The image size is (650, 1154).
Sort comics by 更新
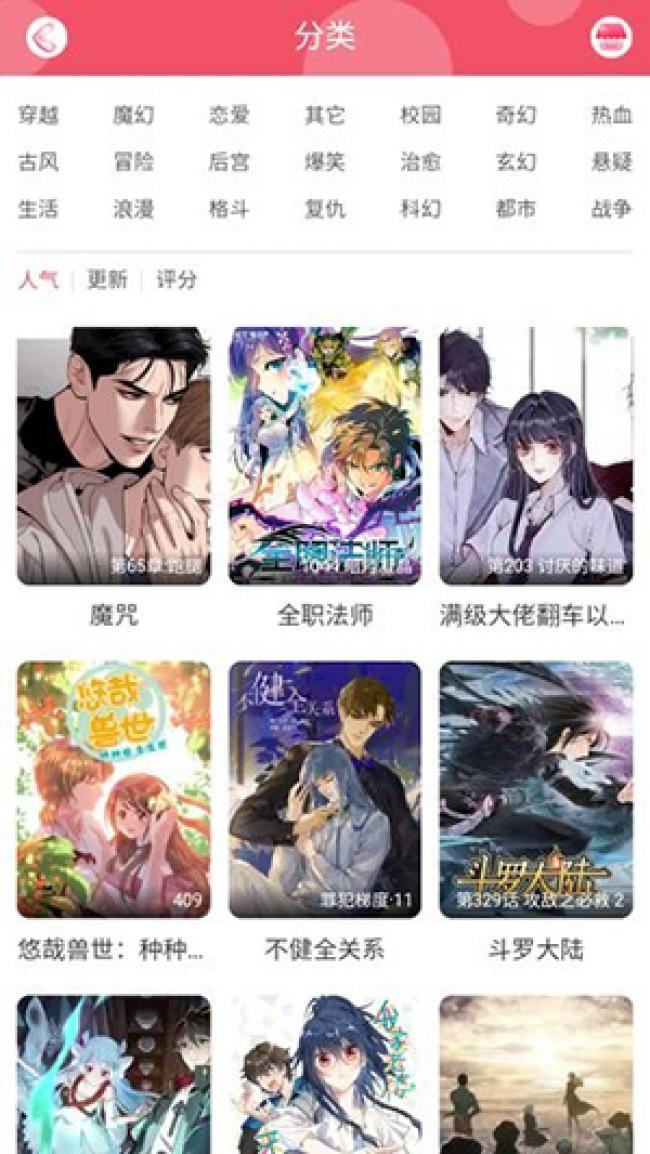pos(107,280)
